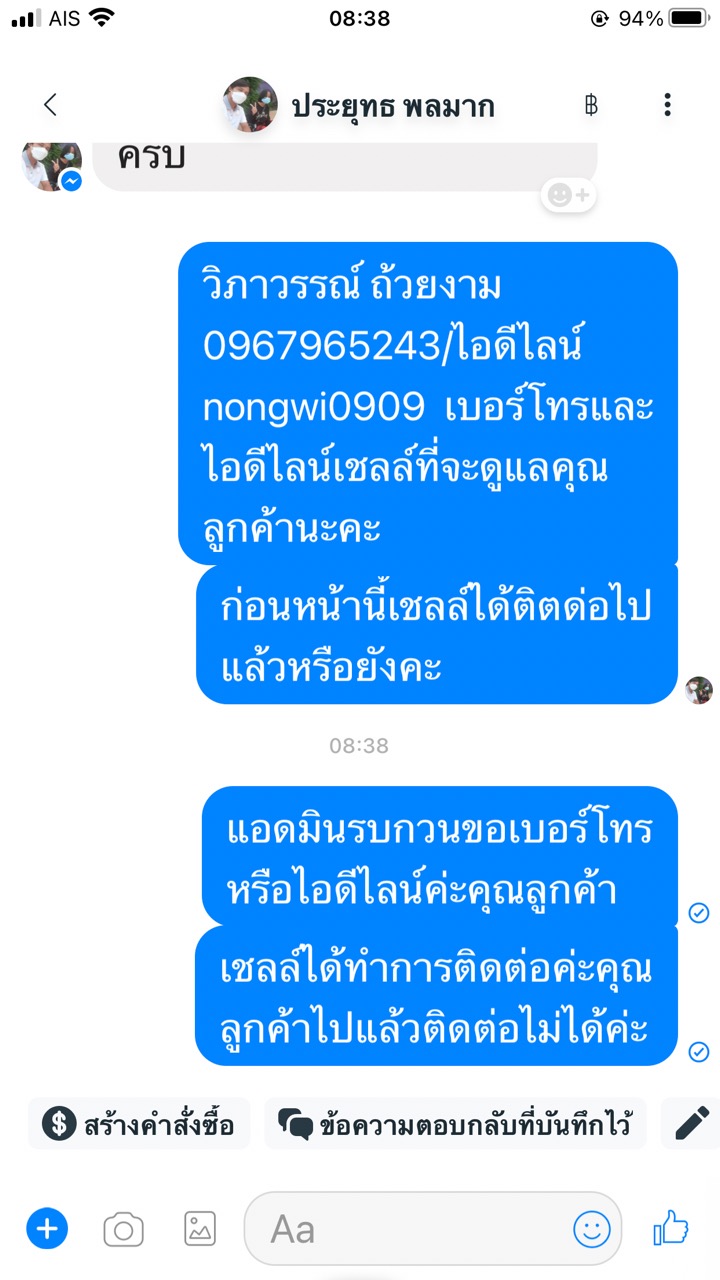
Task: Go back from this conversation
Action: [x=50, y=105]
